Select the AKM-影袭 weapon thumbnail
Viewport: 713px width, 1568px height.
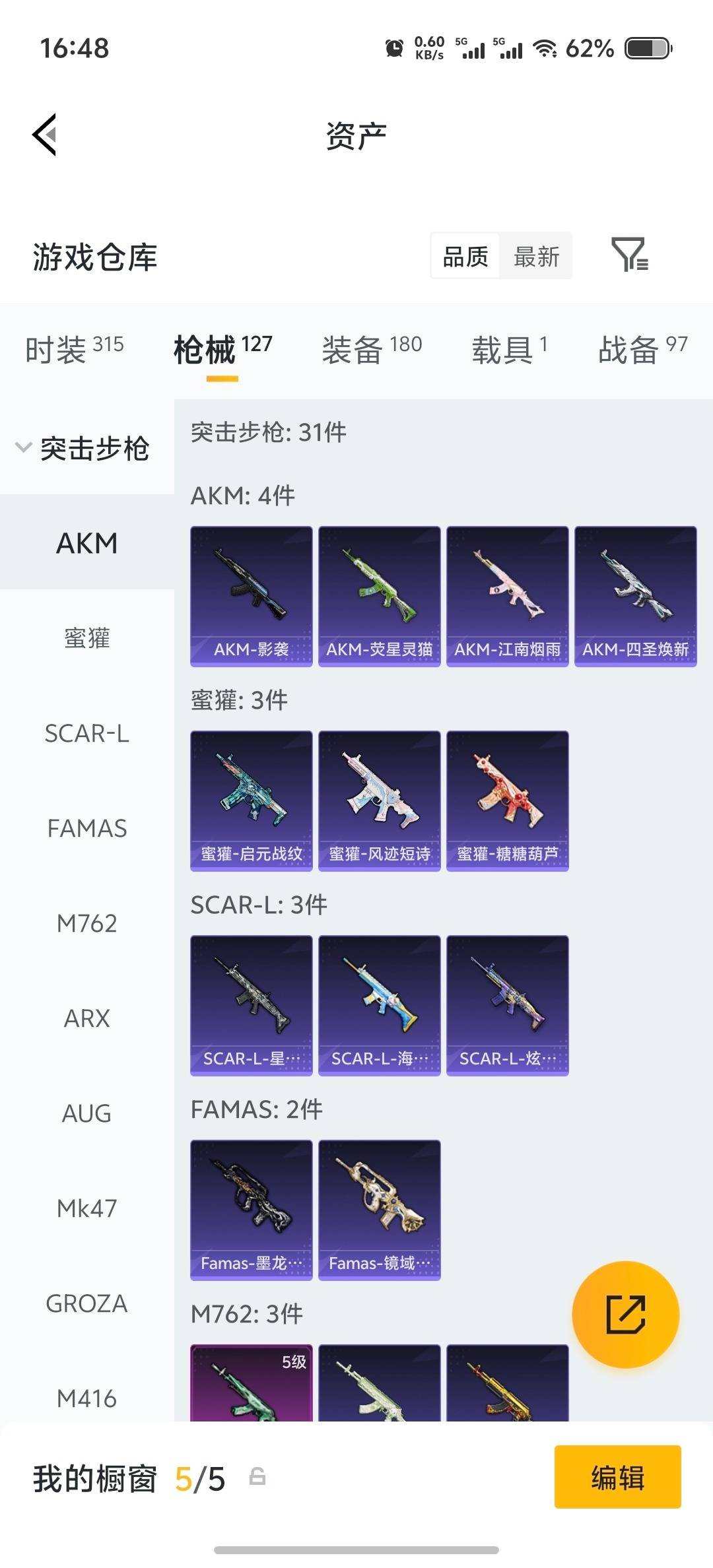pos(250,593)
